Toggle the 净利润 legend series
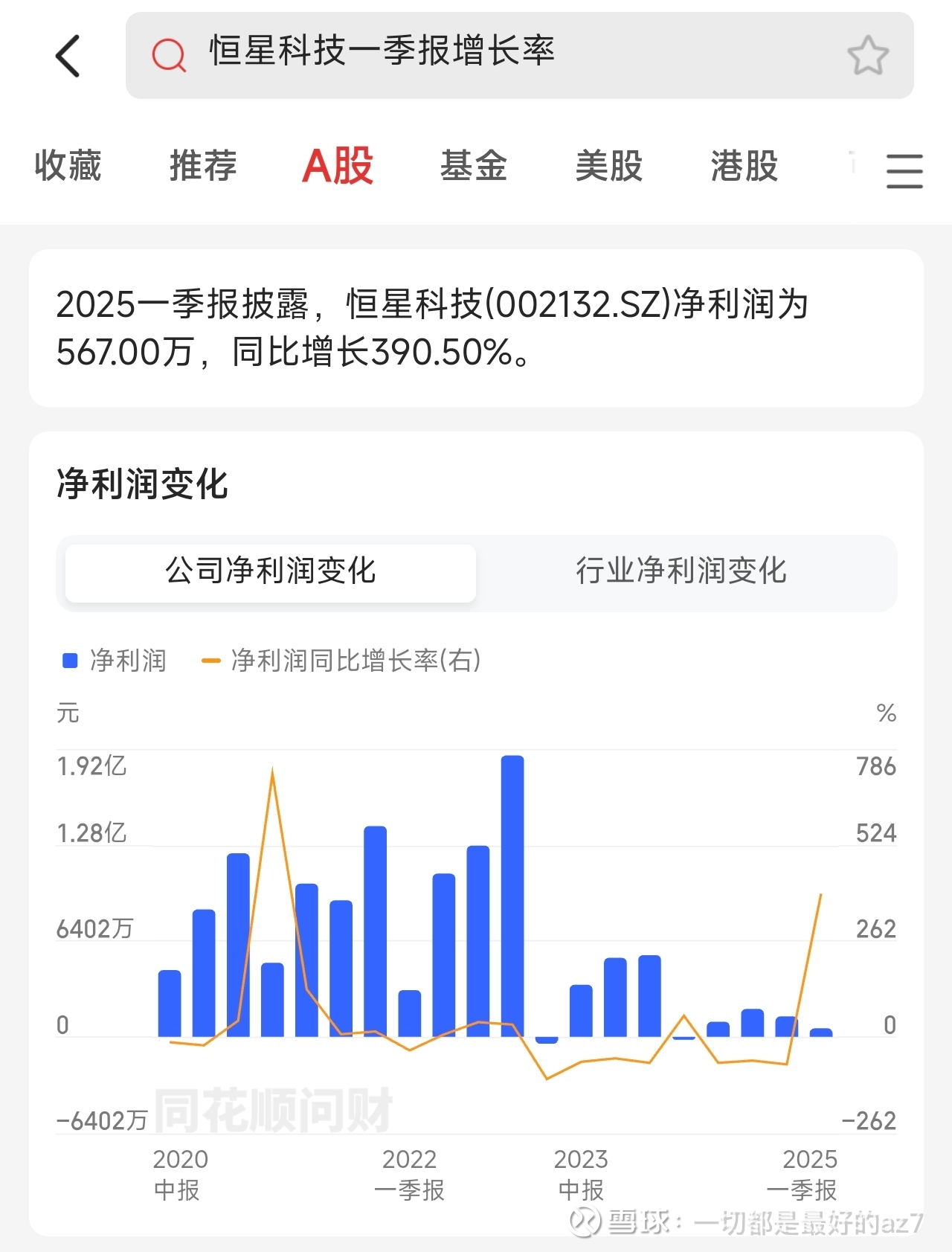Image resolution: width=952 pixels, height=1252 pixels. 115,661
